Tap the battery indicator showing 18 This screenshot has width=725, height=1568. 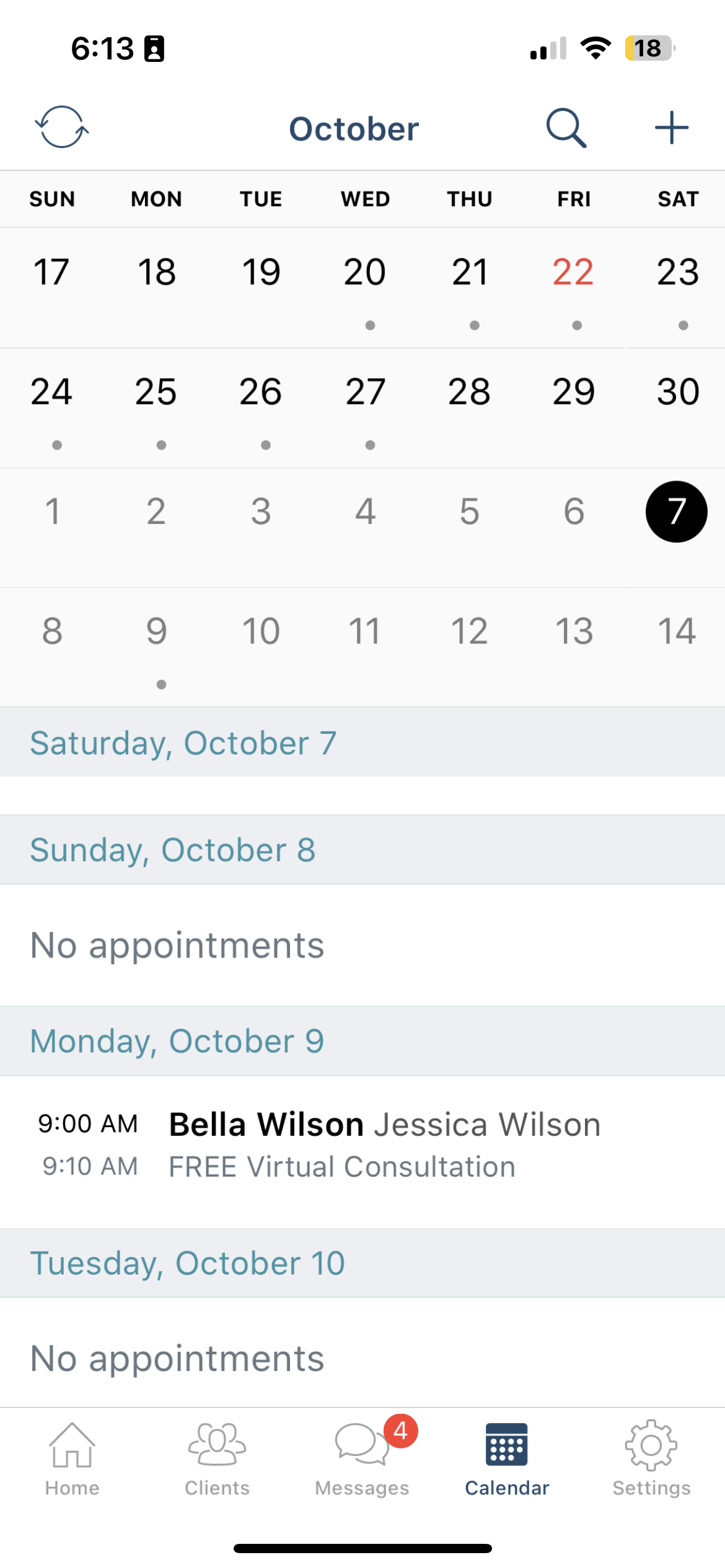click(647, 48)
